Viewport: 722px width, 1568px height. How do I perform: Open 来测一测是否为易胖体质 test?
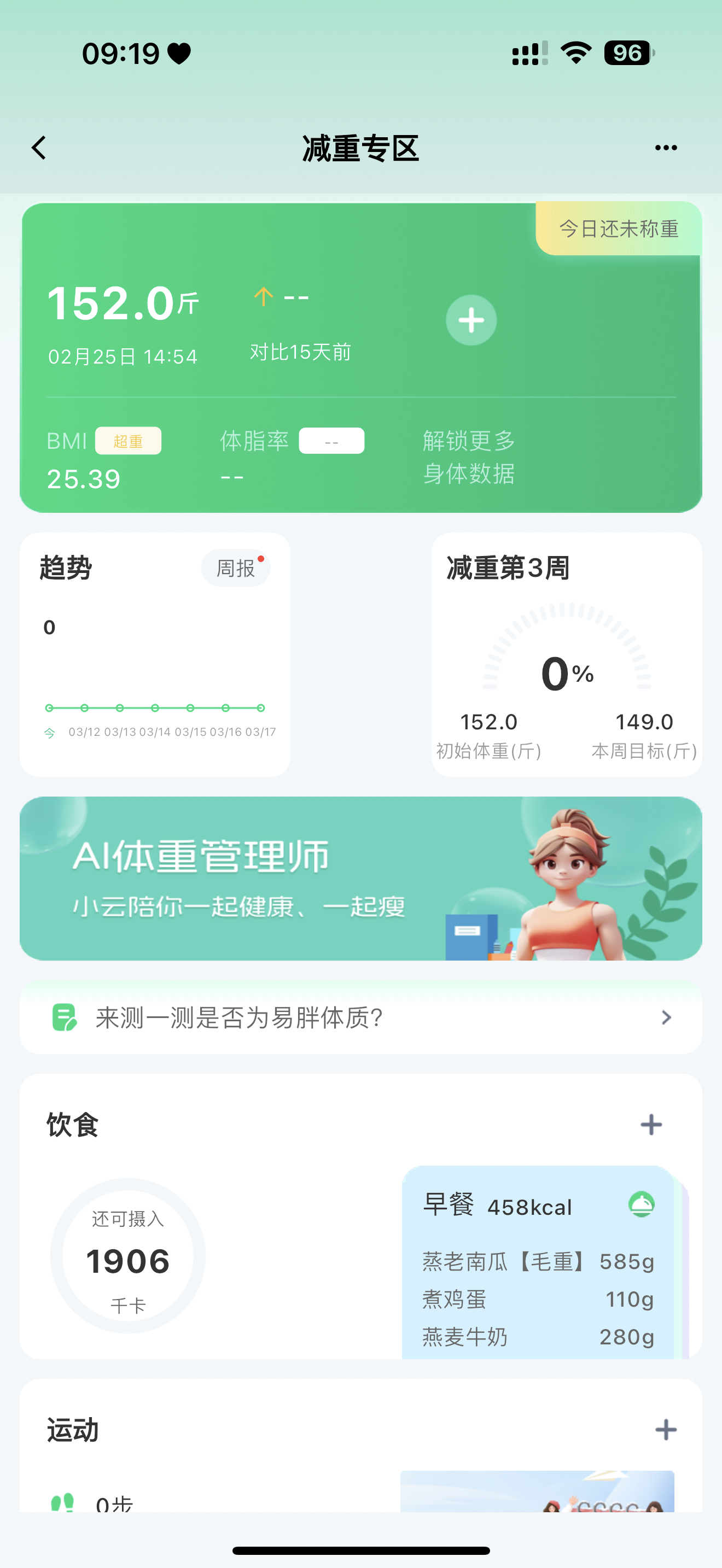(x=360, y=1018)
